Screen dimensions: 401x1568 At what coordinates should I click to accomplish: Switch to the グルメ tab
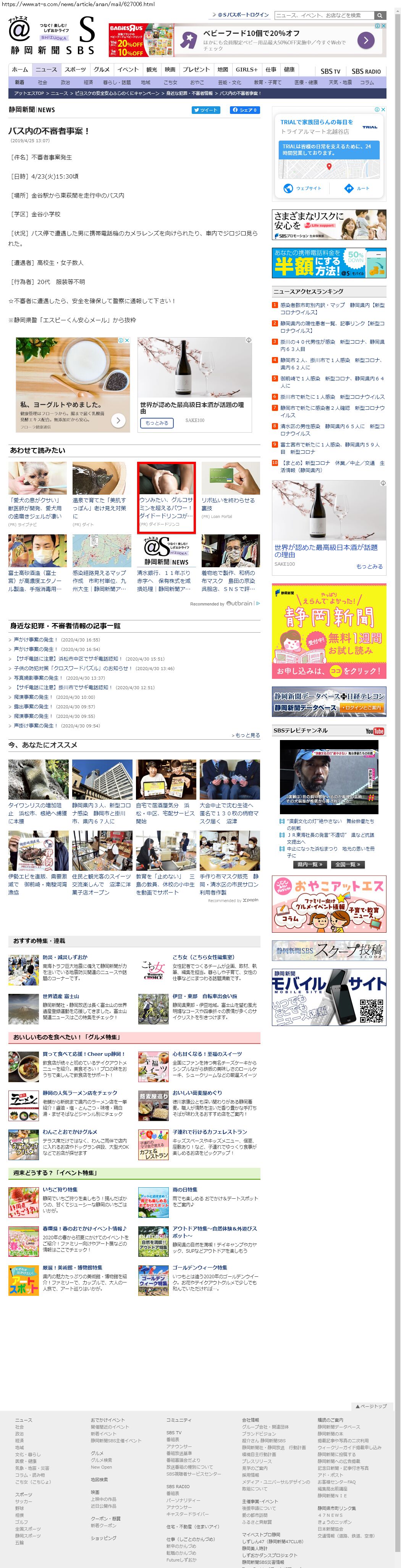[x=102, y=70]
